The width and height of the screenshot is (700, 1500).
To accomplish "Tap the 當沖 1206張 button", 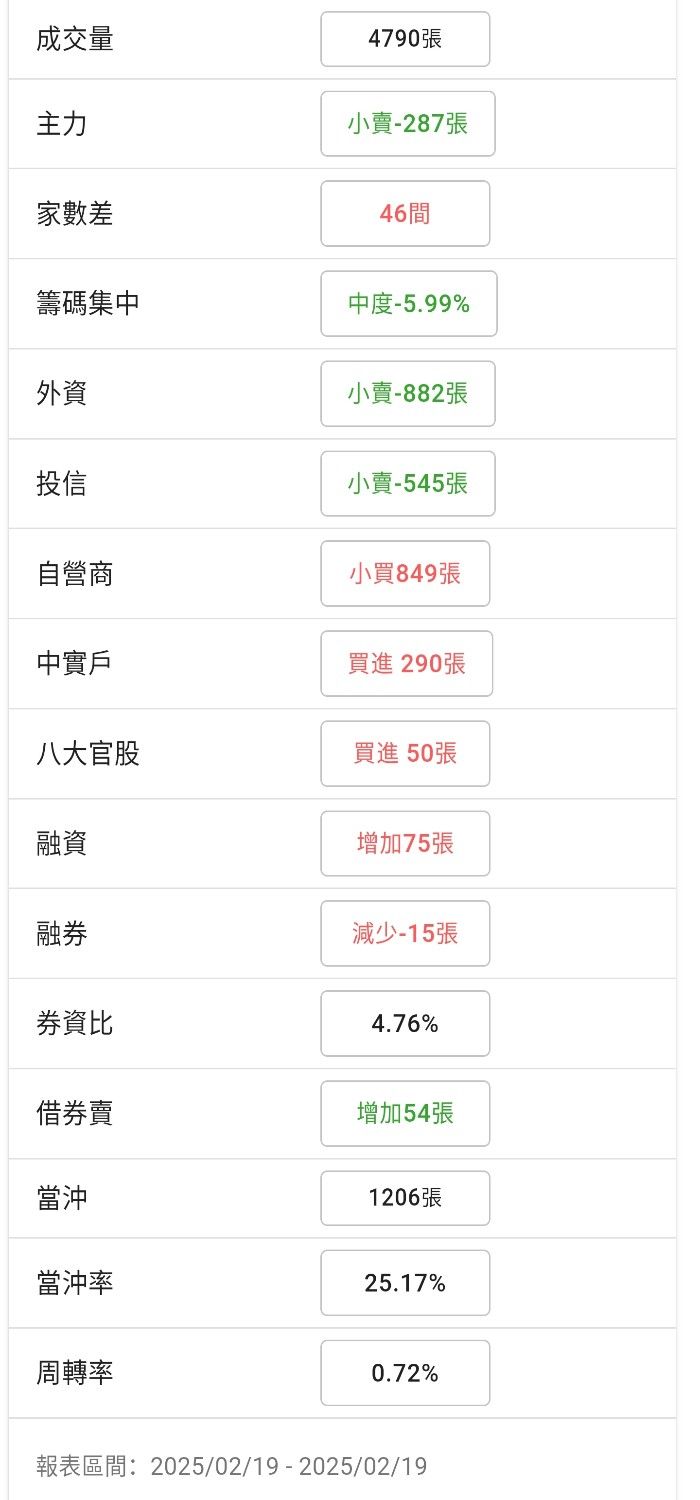I will pyautogui.click(x=405, y=1198).
